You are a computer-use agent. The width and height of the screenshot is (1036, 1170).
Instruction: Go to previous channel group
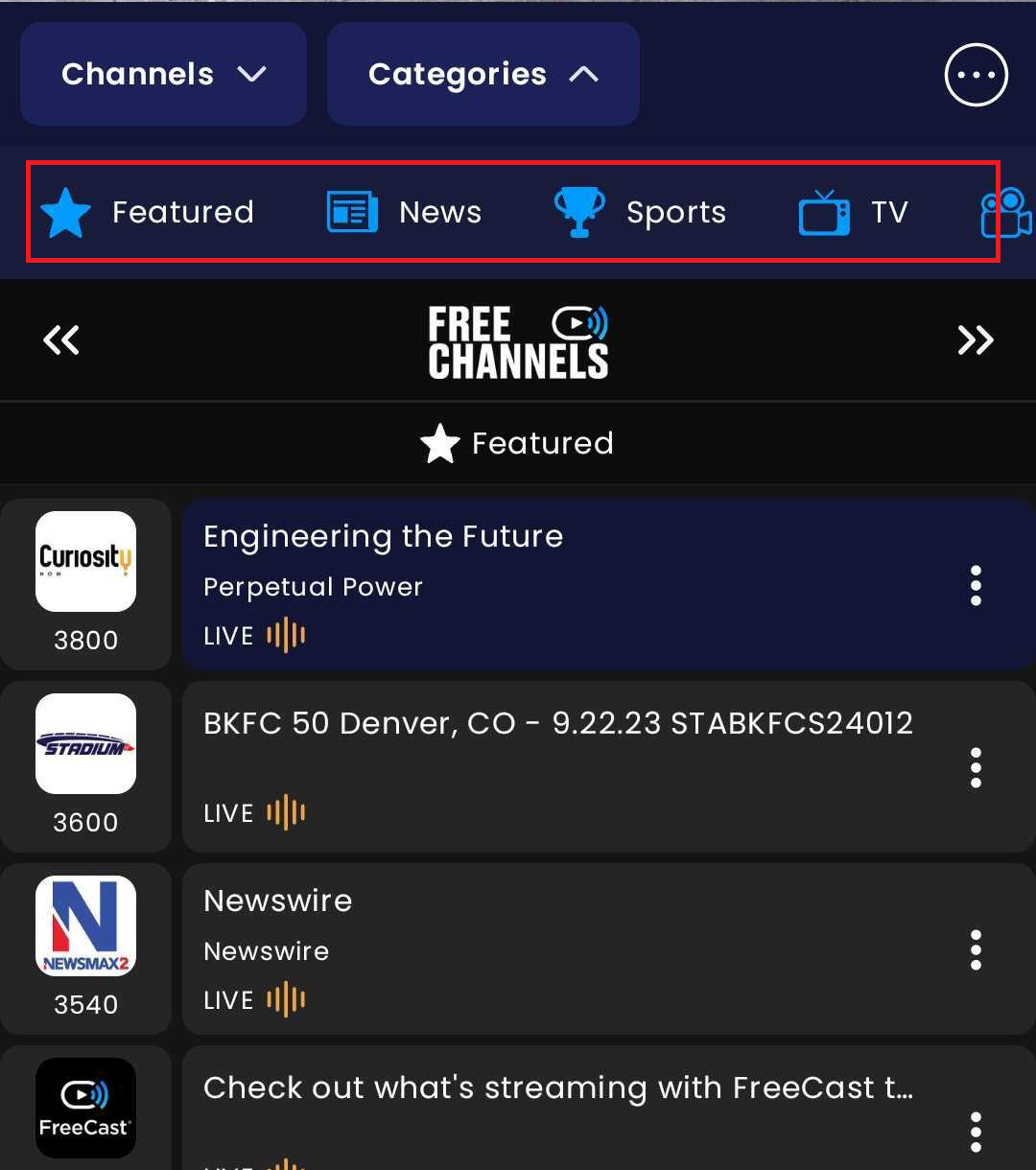[61, 339]
